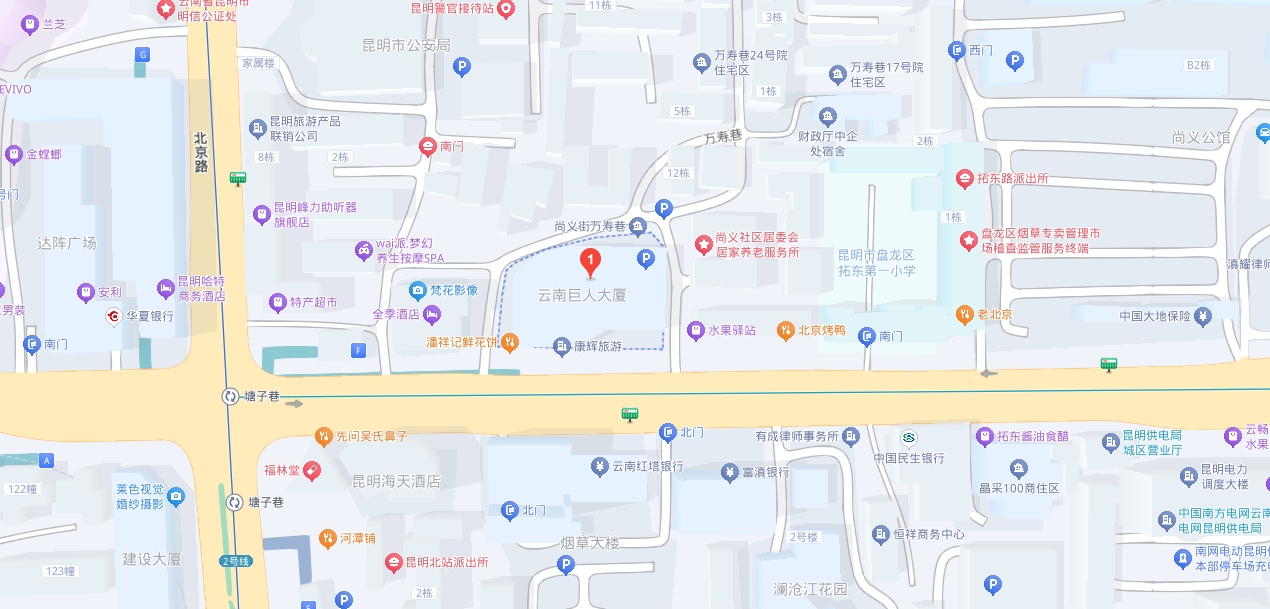
Task: Tap the 康辉旅游 travel agency marker
Action: [562, 346]
